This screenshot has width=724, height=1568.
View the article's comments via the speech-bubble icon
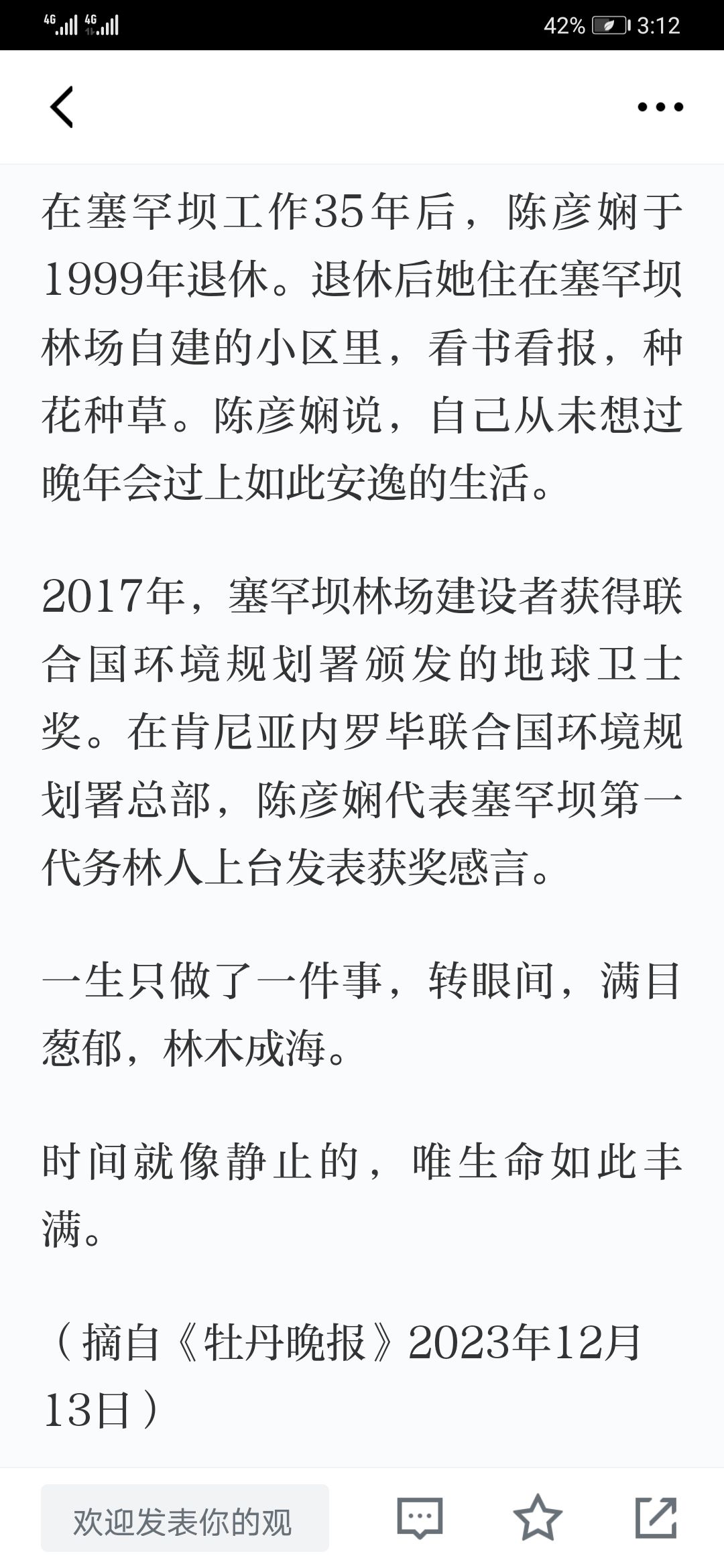click(420, 1518)
